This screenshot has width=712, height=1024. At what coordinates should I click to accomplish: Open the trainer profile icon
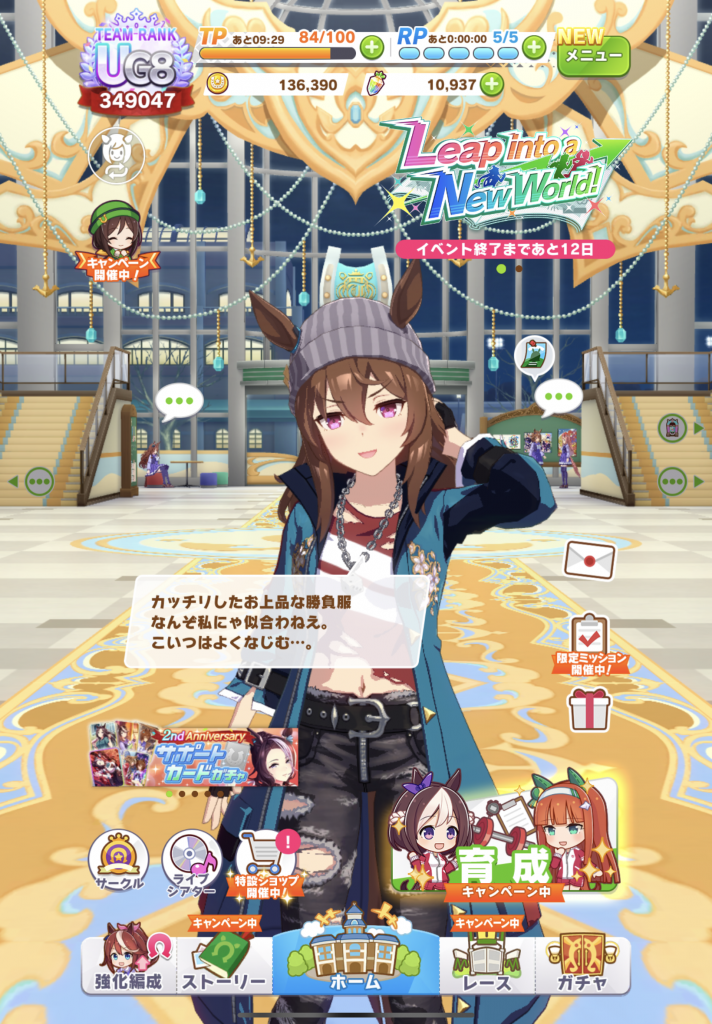(x=117, y=155)
